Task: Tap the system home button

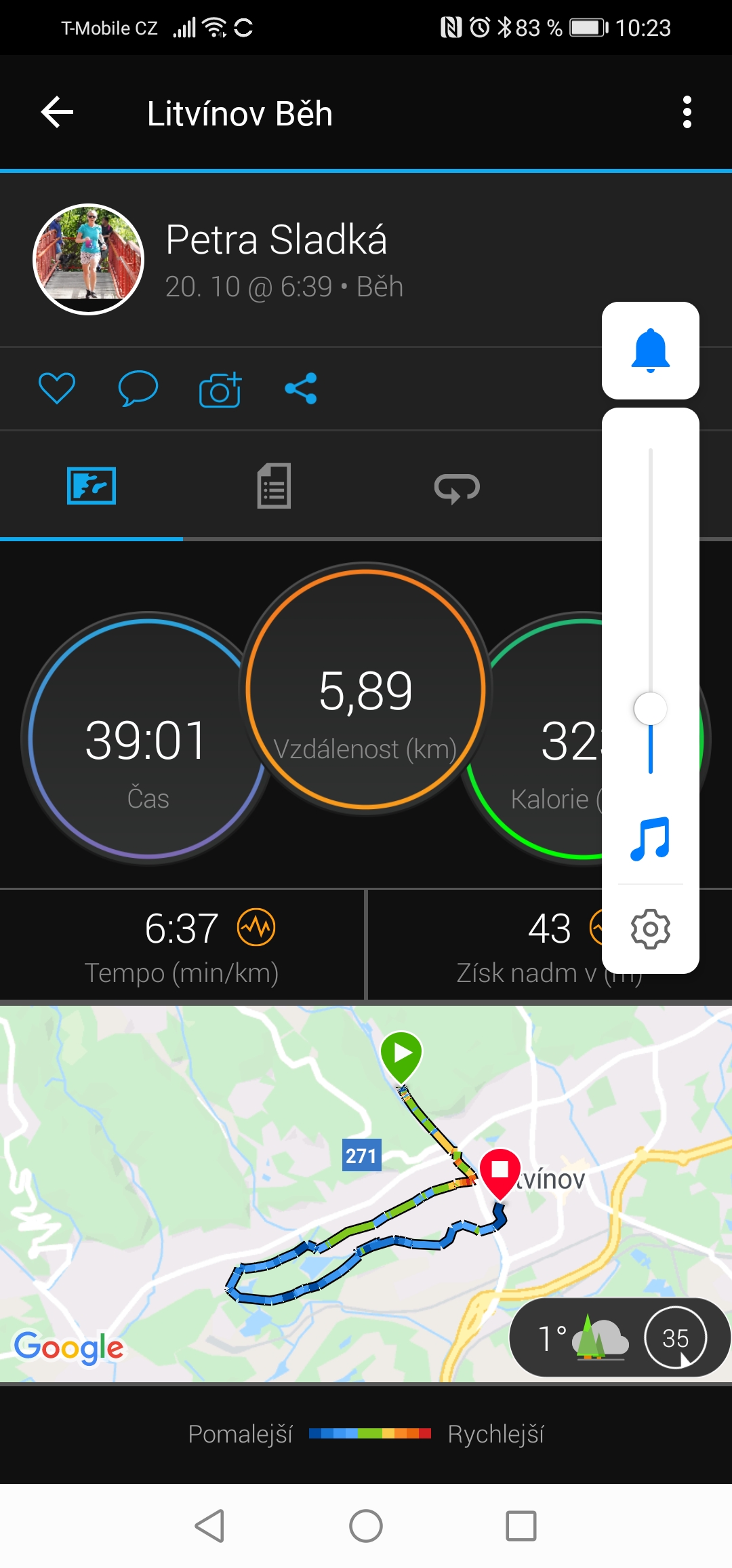Action: click(366, 1526)
